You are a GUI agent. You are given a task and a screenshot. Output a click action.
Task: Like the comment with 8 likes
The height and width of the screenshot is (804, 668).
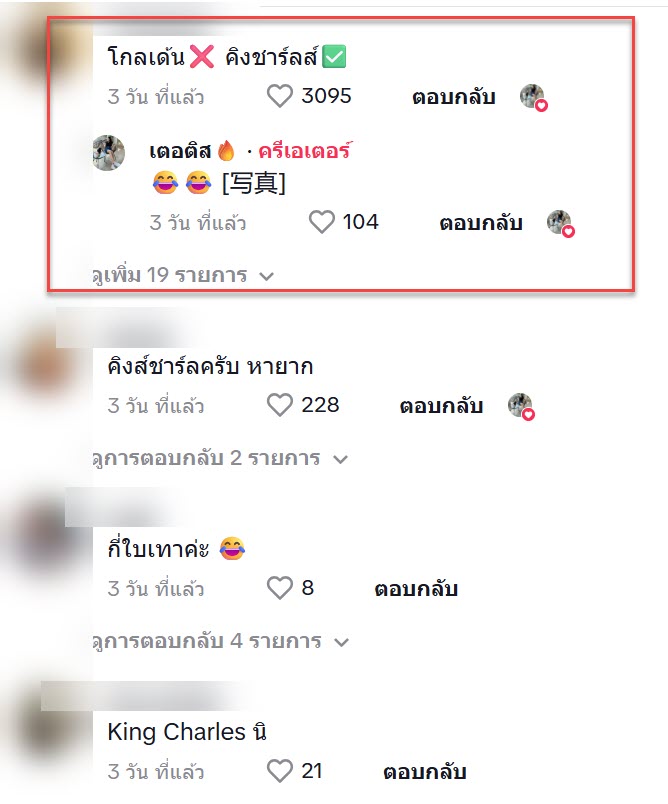280,588
